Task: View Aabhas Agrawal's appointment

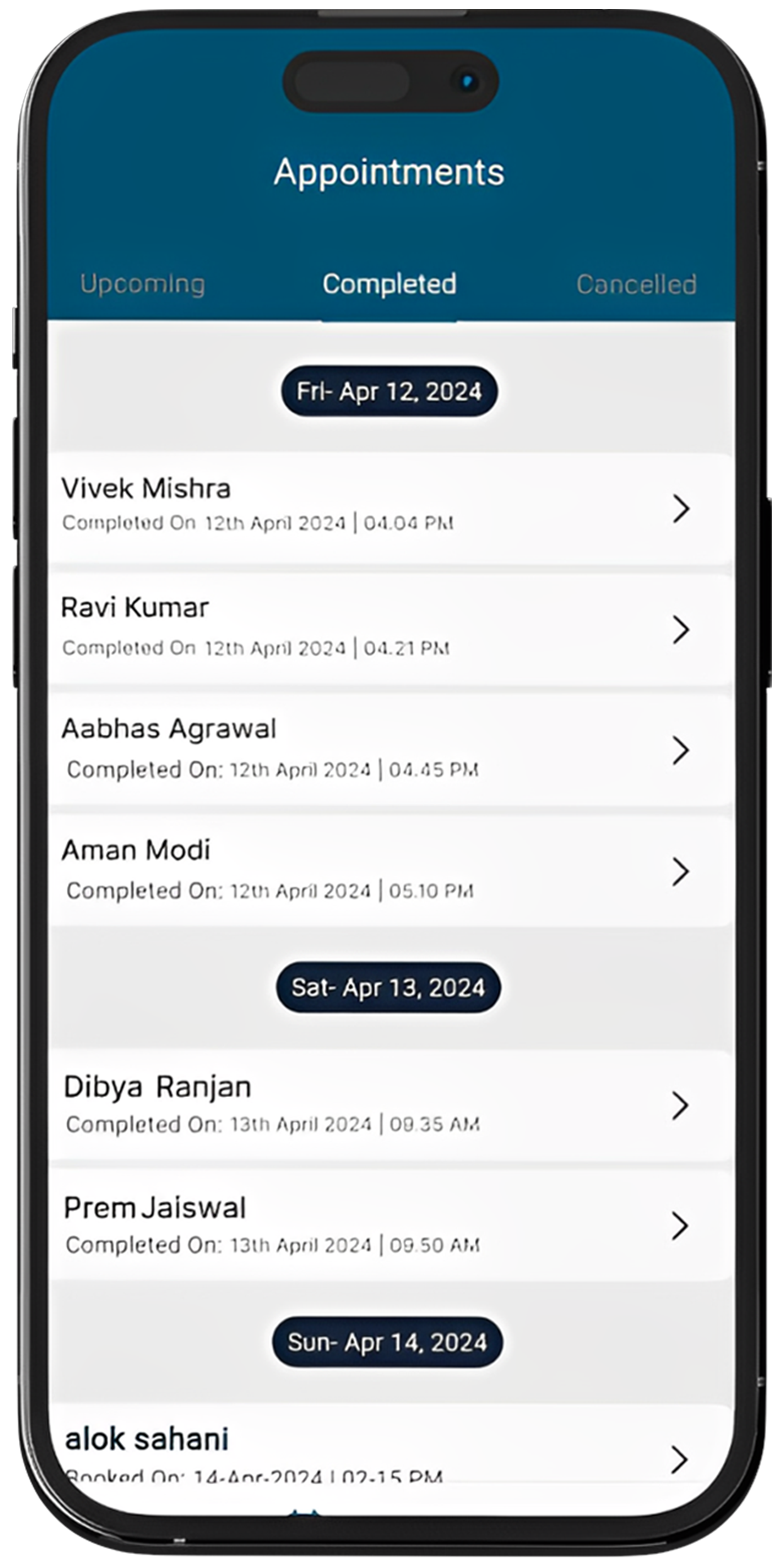Action: (391, 750)
